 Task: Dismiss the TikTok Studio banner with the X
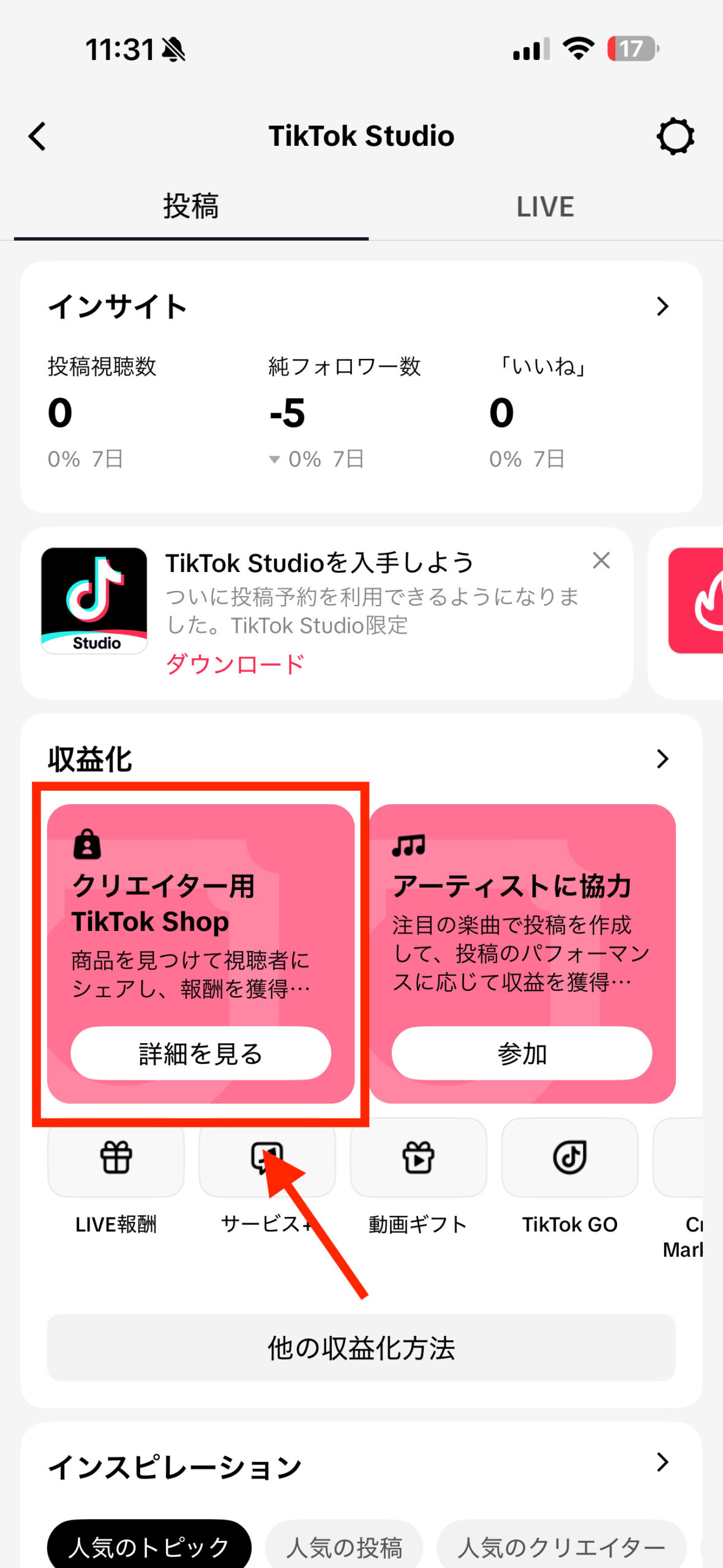pos(601,560)
